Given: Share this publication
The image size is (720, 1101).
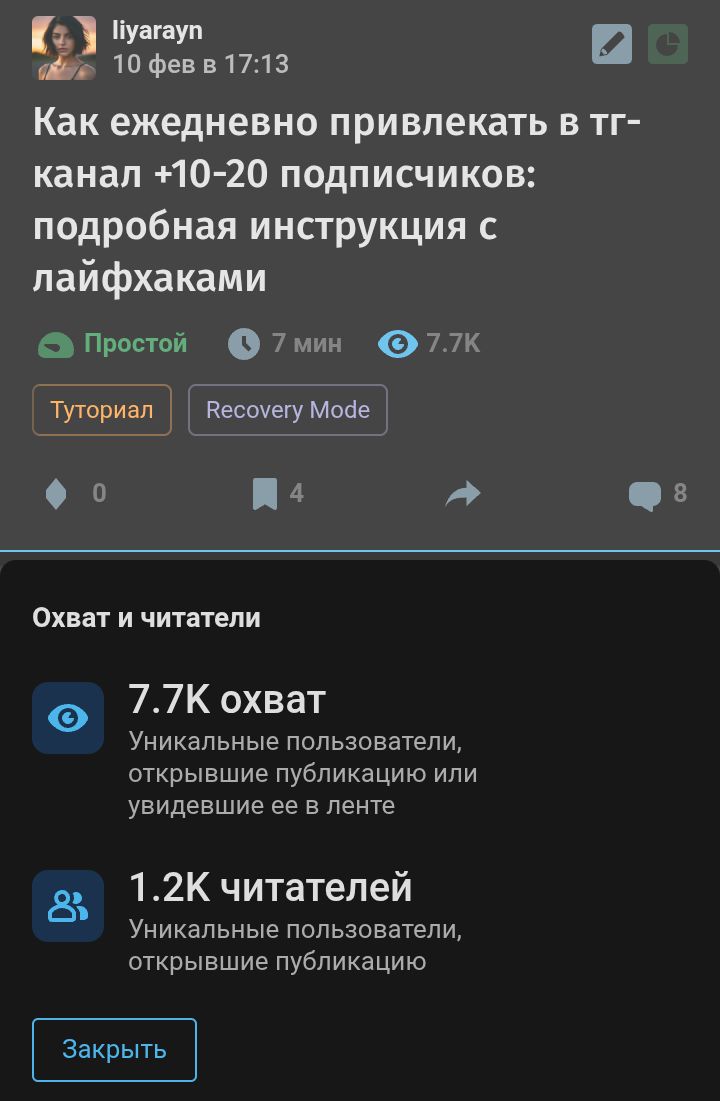Looking at the screenshot, I should coord(462,493).
